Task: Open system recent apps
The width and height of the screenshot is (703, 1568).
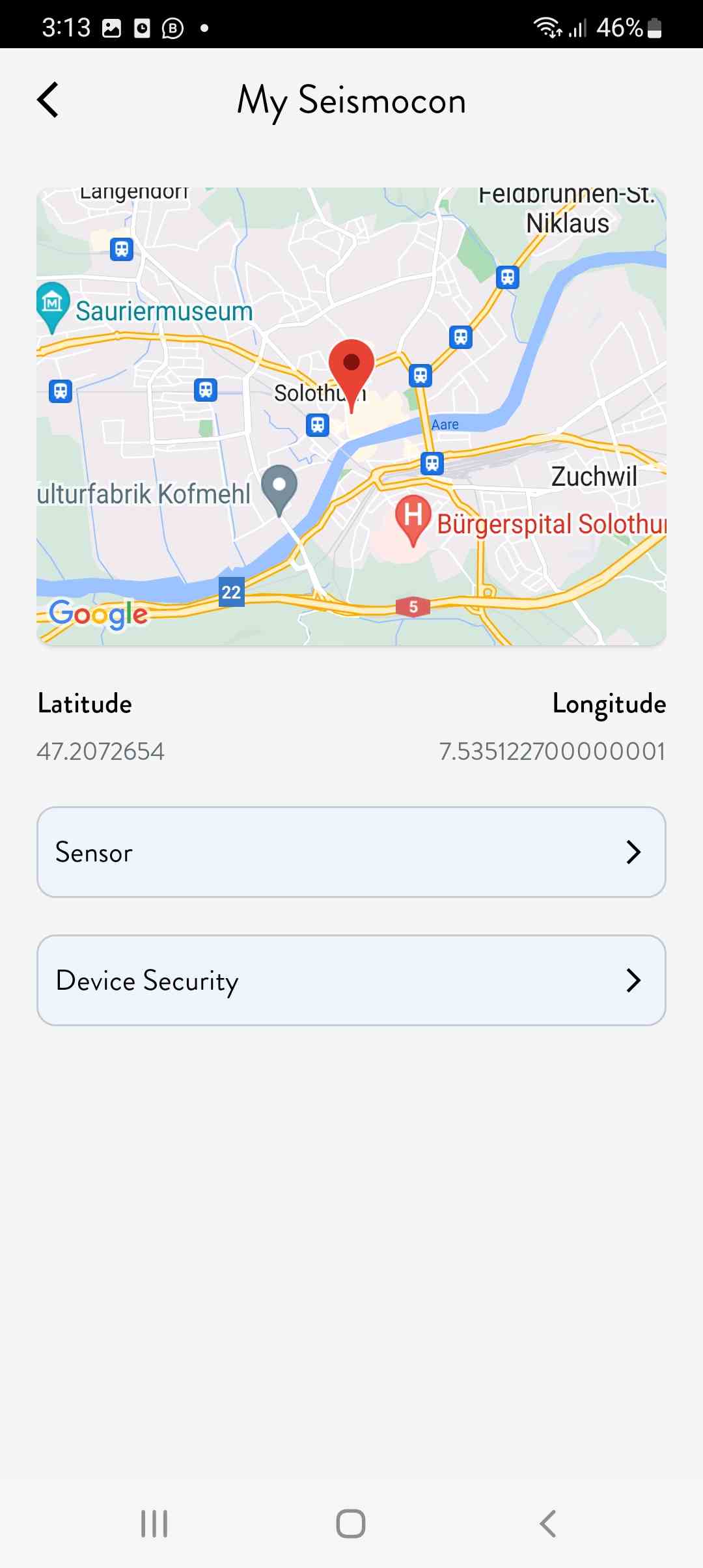Action: click(x=154, y=1523)
